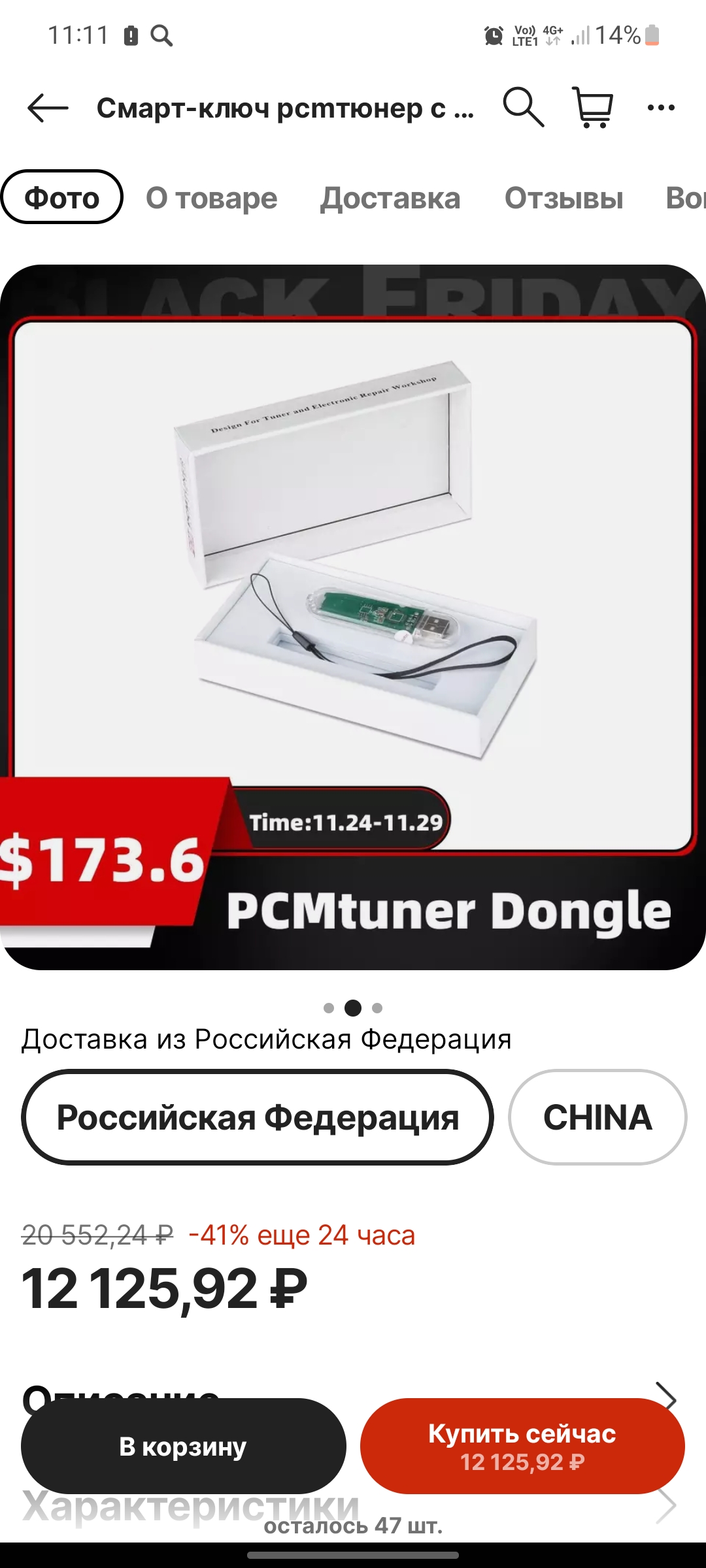Image resolution: width=706 pixels, height=1568 pixels.
Task: Switch to the О товаре tab
Action: point(212,197)
